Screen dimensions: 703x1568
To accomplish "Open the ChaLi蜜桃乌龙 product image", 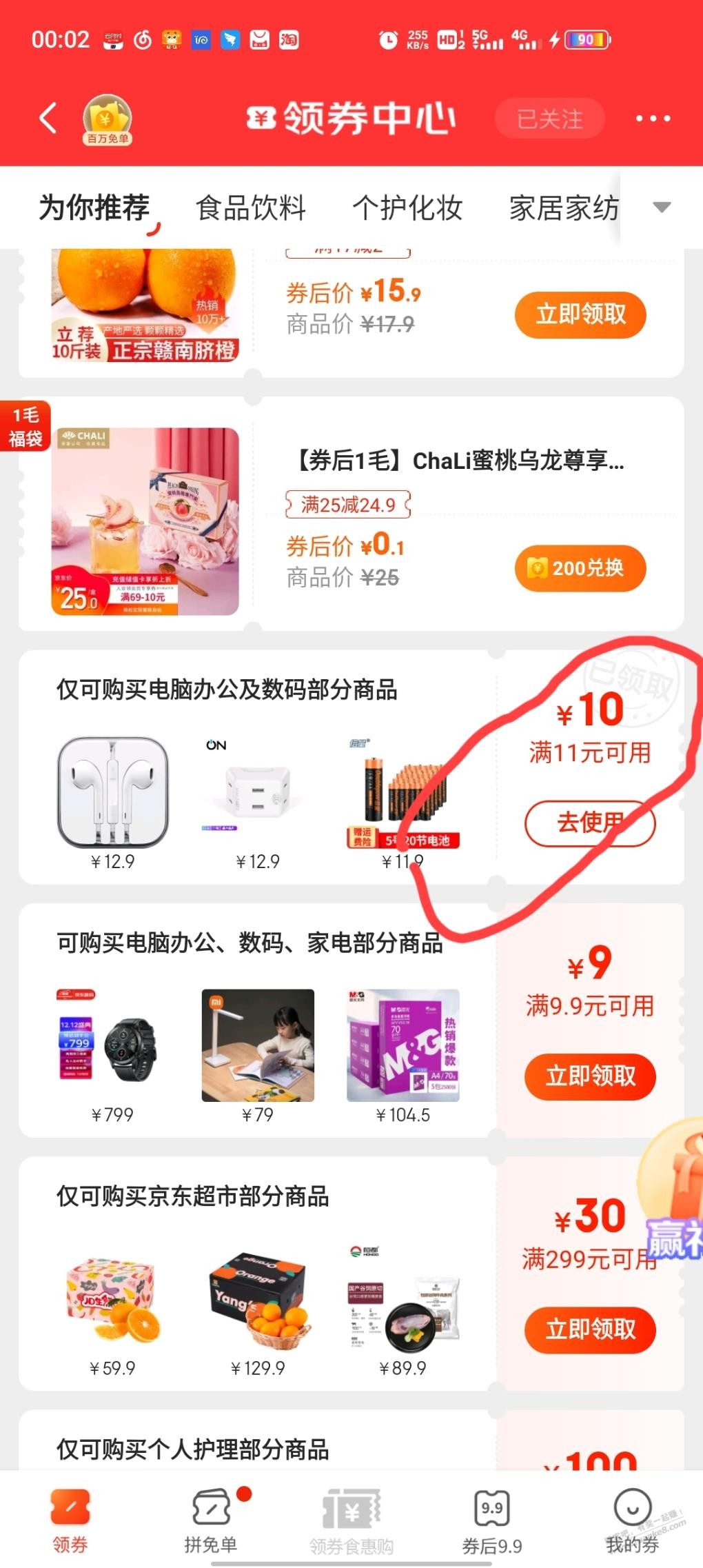I will (145, 521).
